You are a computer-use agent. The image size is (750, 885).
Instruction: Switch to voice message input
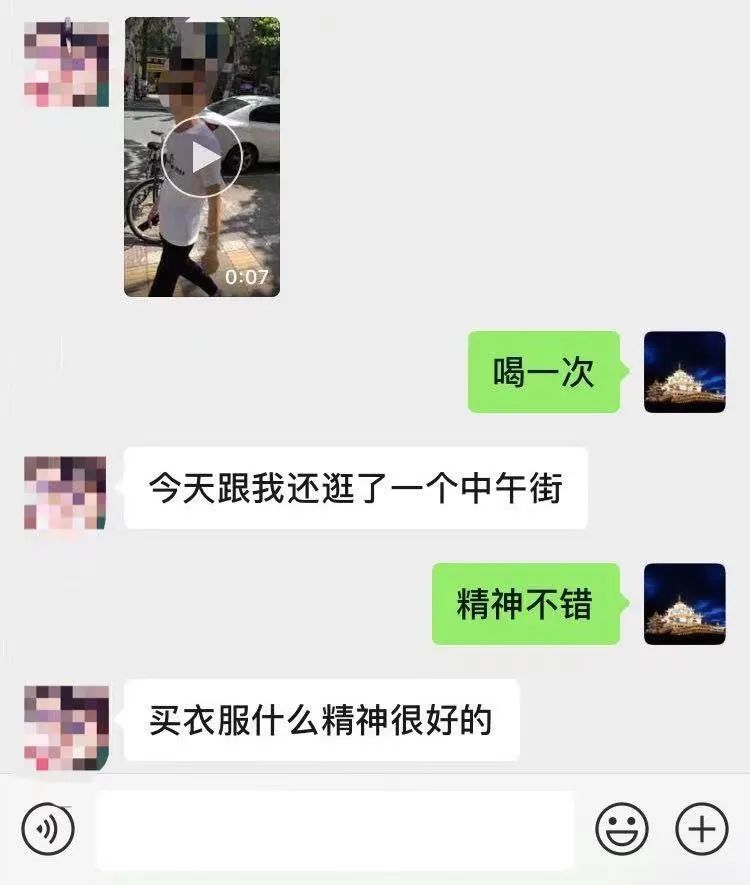tap(47, 828)
